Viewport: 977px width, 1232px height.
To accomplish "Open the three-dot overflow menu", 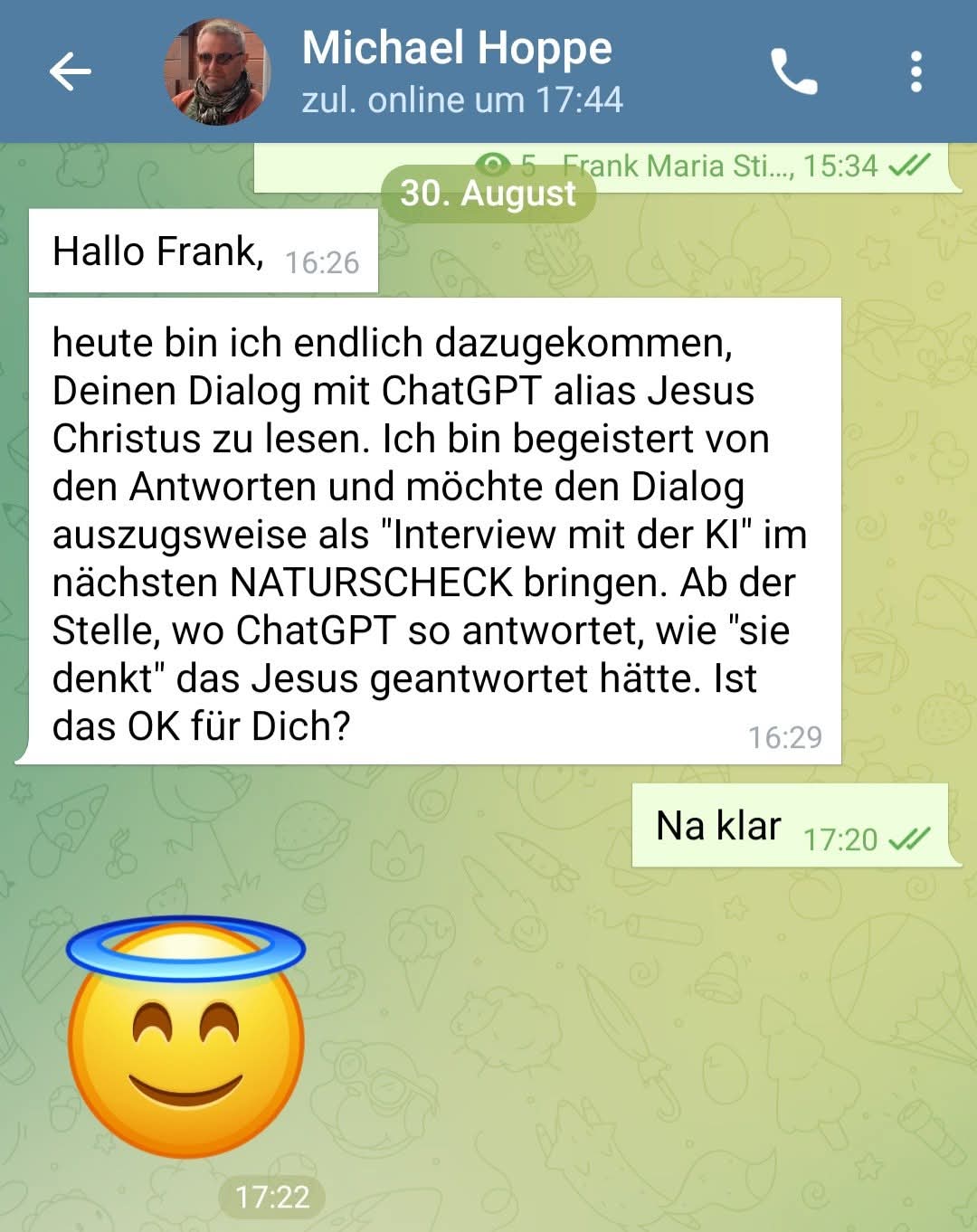I will coord(915,71).
